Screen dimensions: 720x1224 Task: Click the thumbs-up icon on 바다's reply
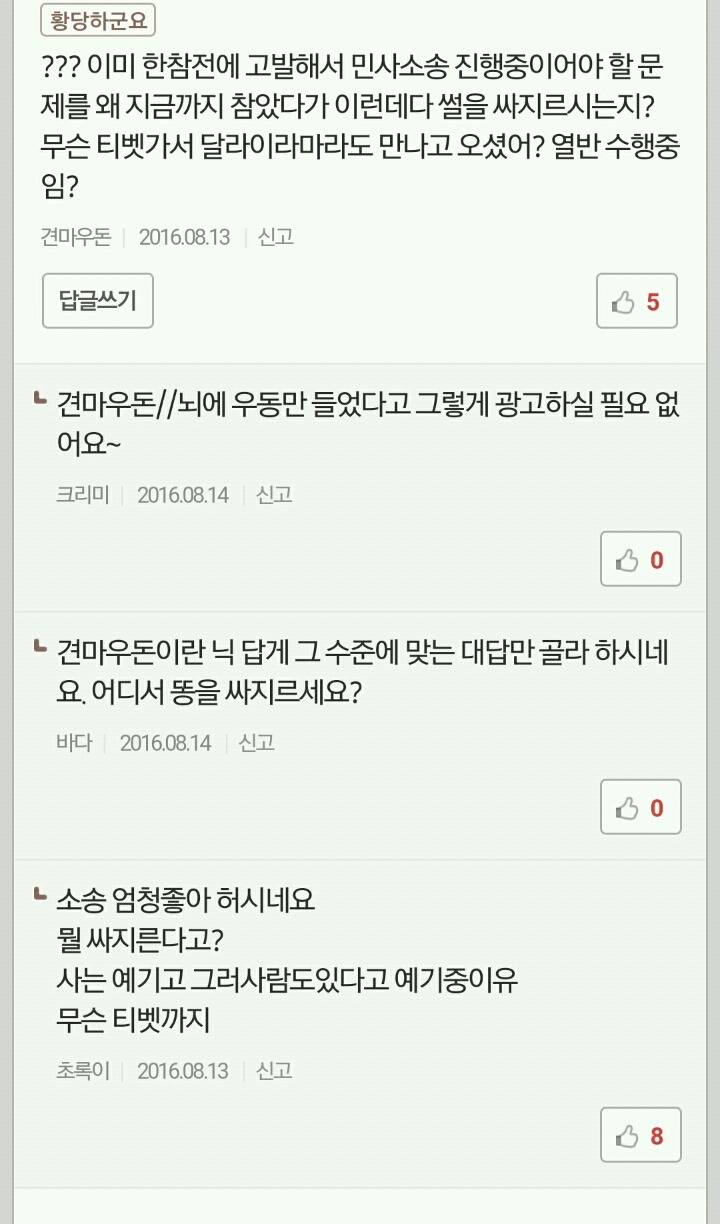pyautogui.click(x=625, y=807)
